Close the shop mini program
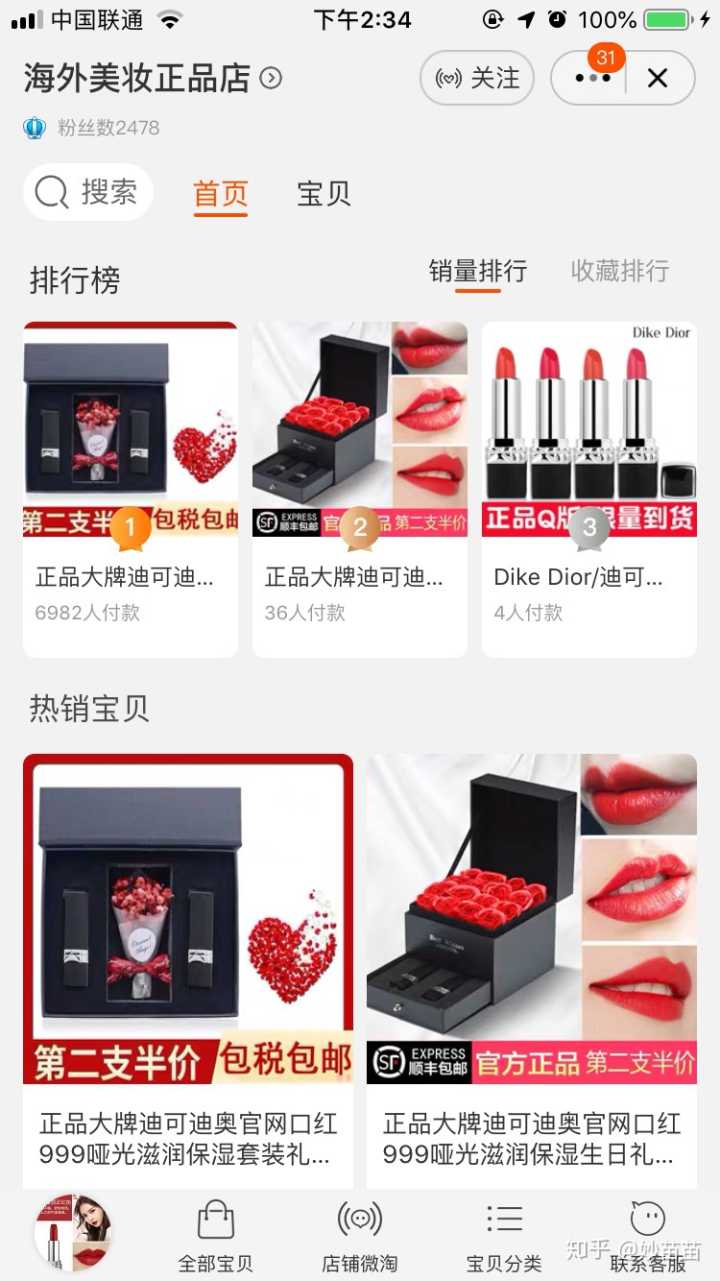 (657, 78)
